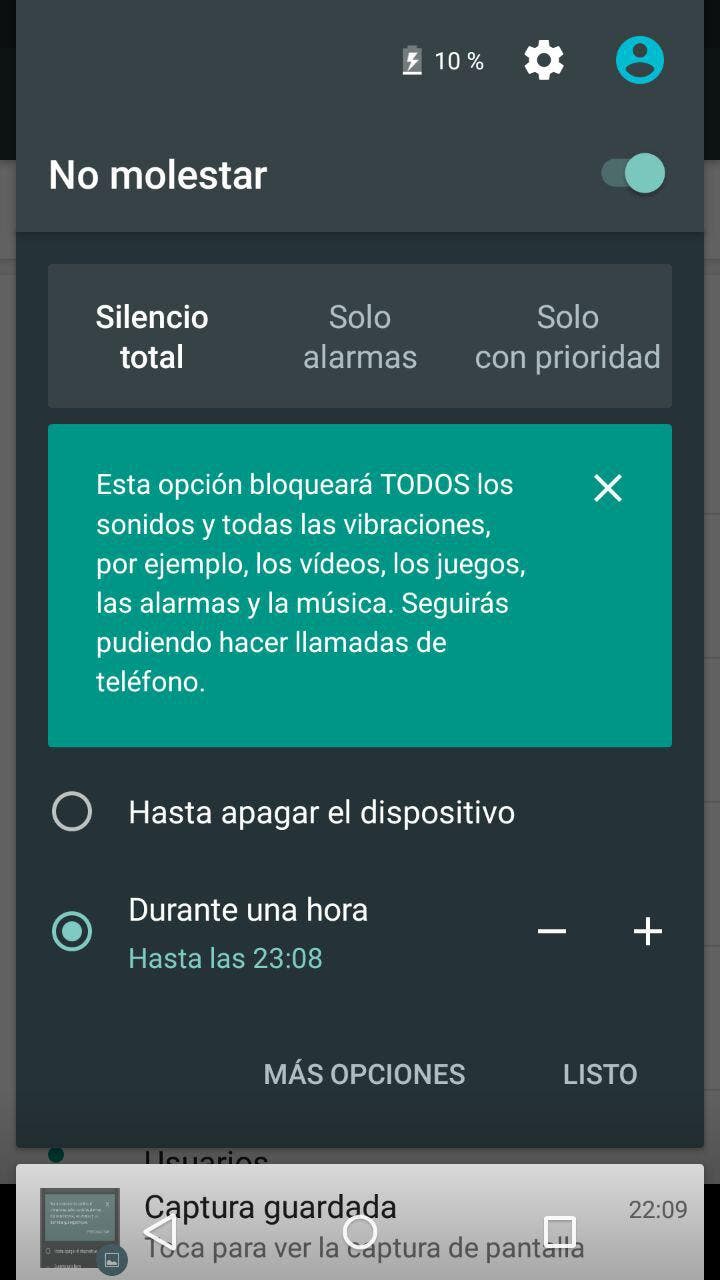The height and width of the screenshot is (1280, 720).
Task: Turn off the No molestar switch
Action: coord(634,174)
